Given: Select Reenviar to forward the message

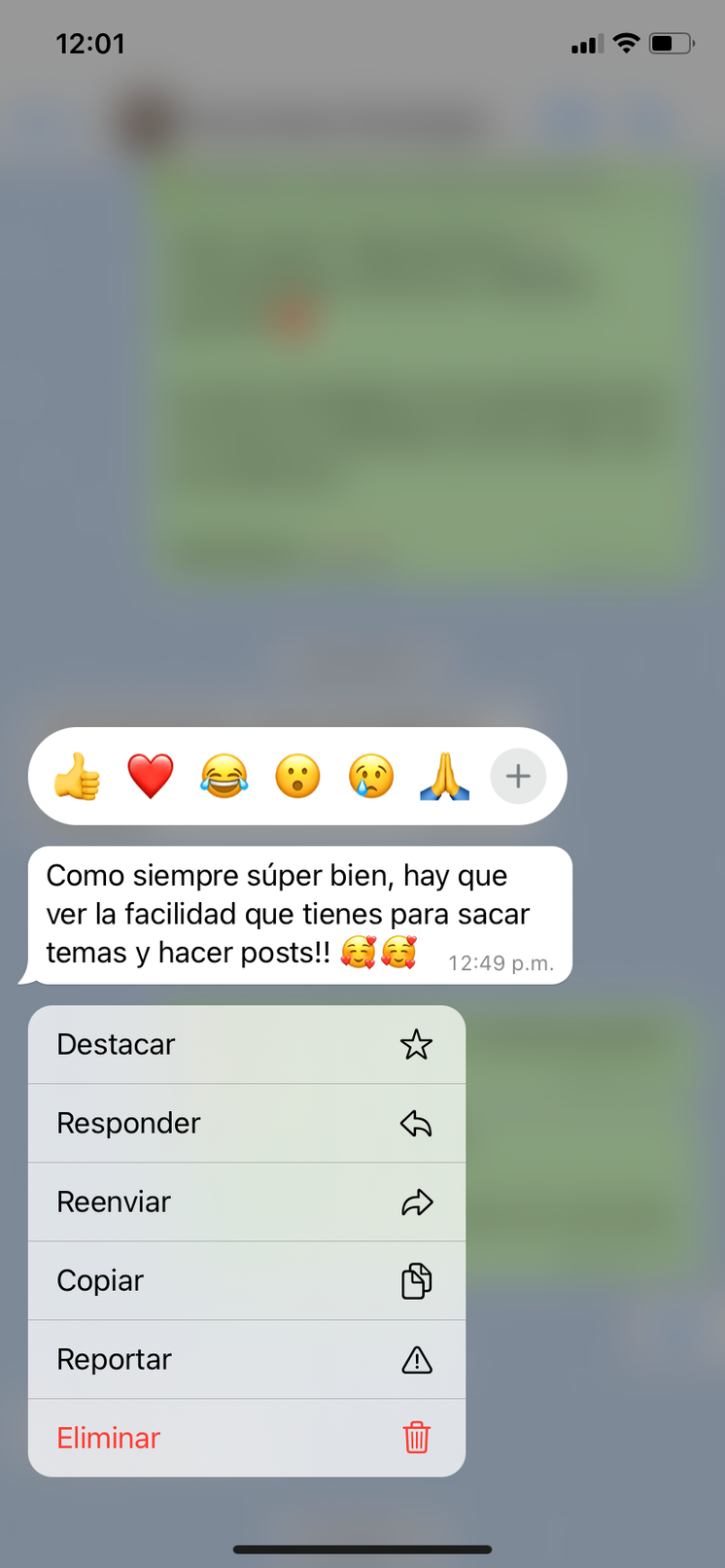Looking at the screenshot, I should pos(247,1202).
